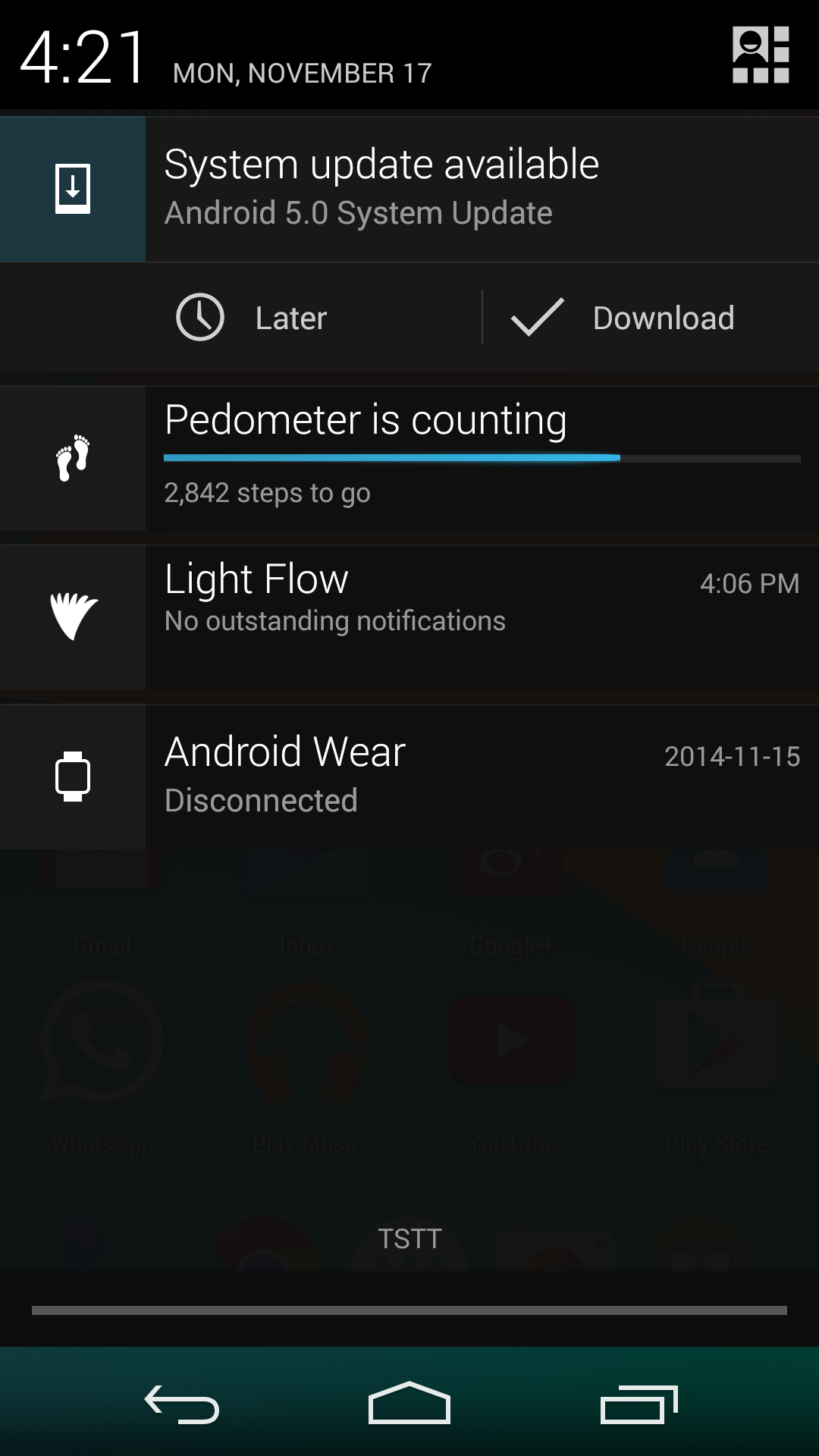Go back using the navigation bar
The height and width of the screenshot is (1456, 819).
click(182, 1404)
